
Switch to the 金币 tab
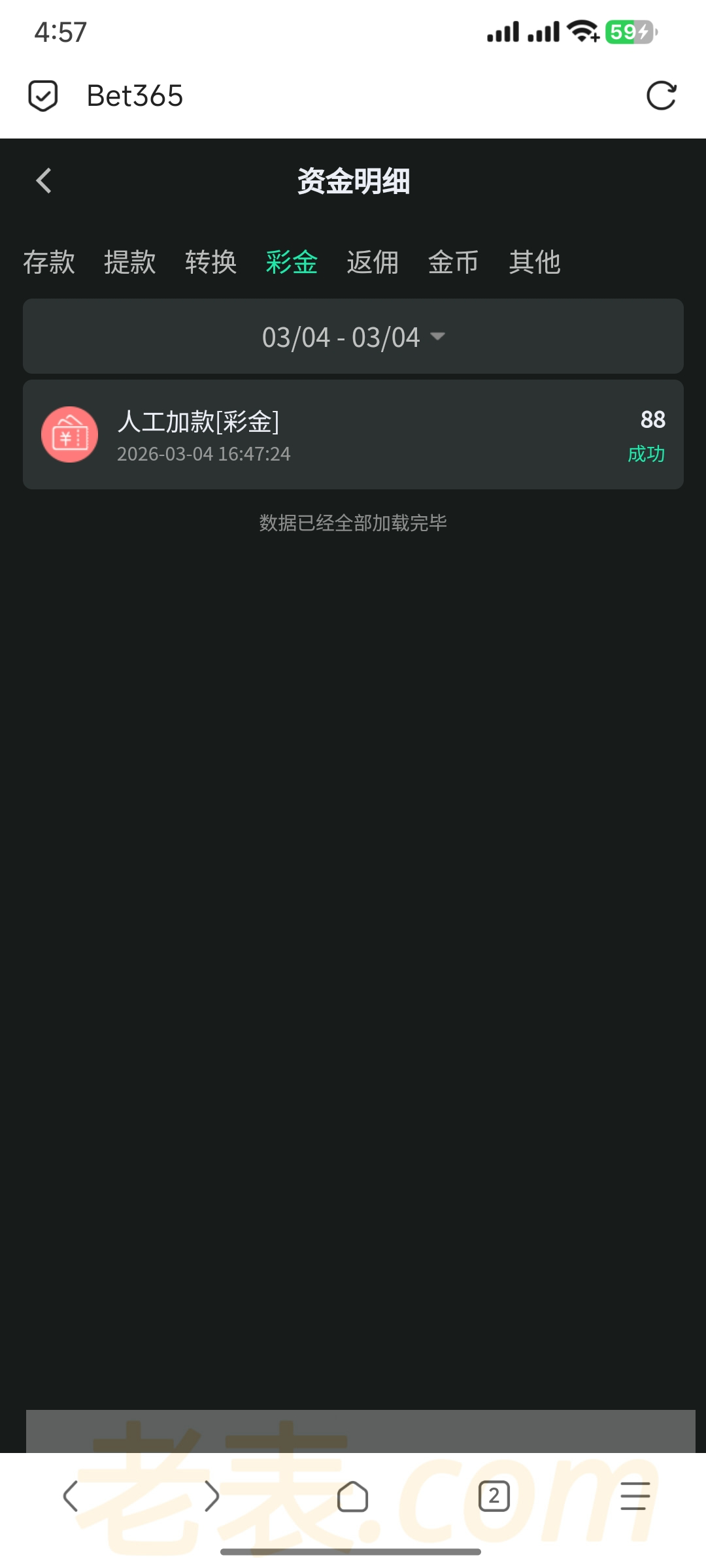pos(453,263)
